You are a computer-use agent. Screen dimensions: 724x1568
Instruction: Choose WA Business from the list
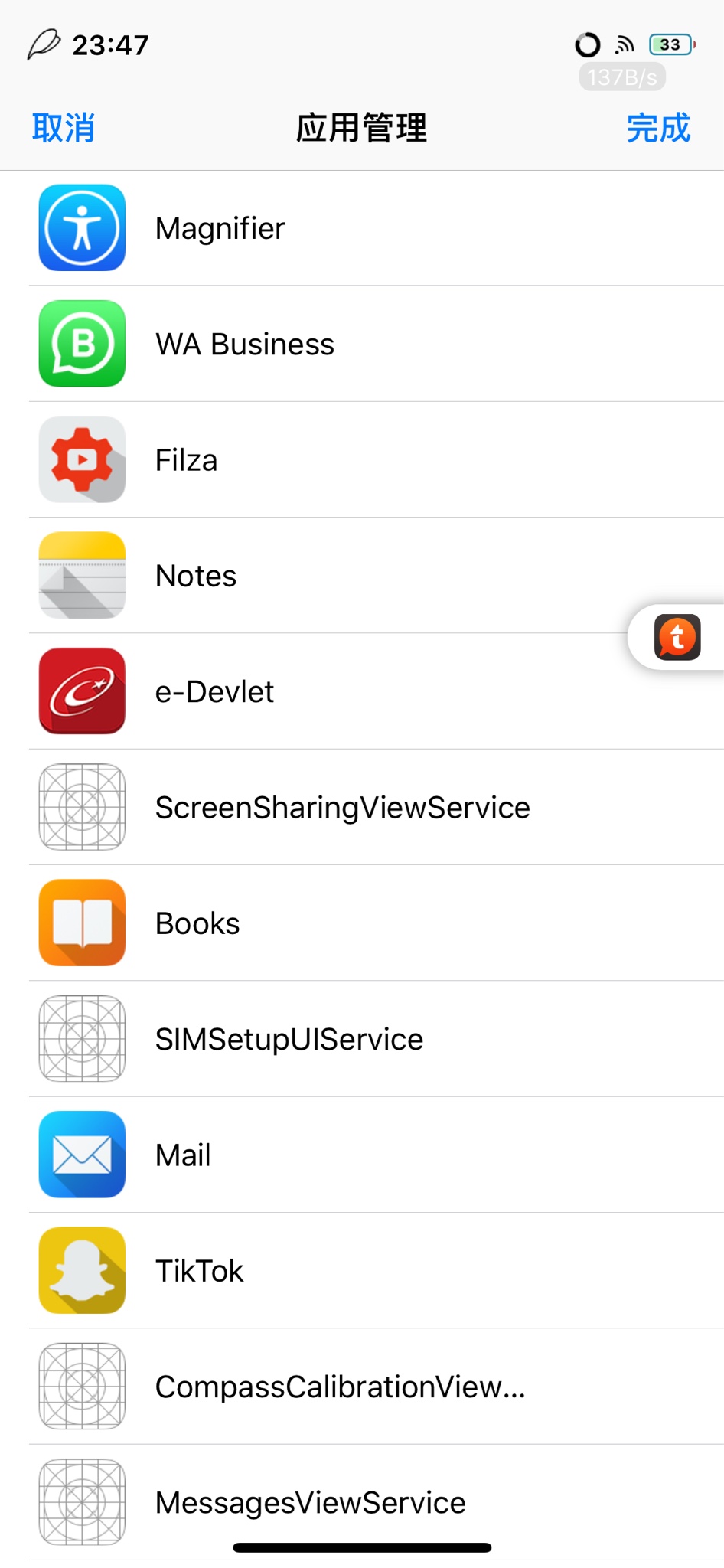(x=362, y=344)
